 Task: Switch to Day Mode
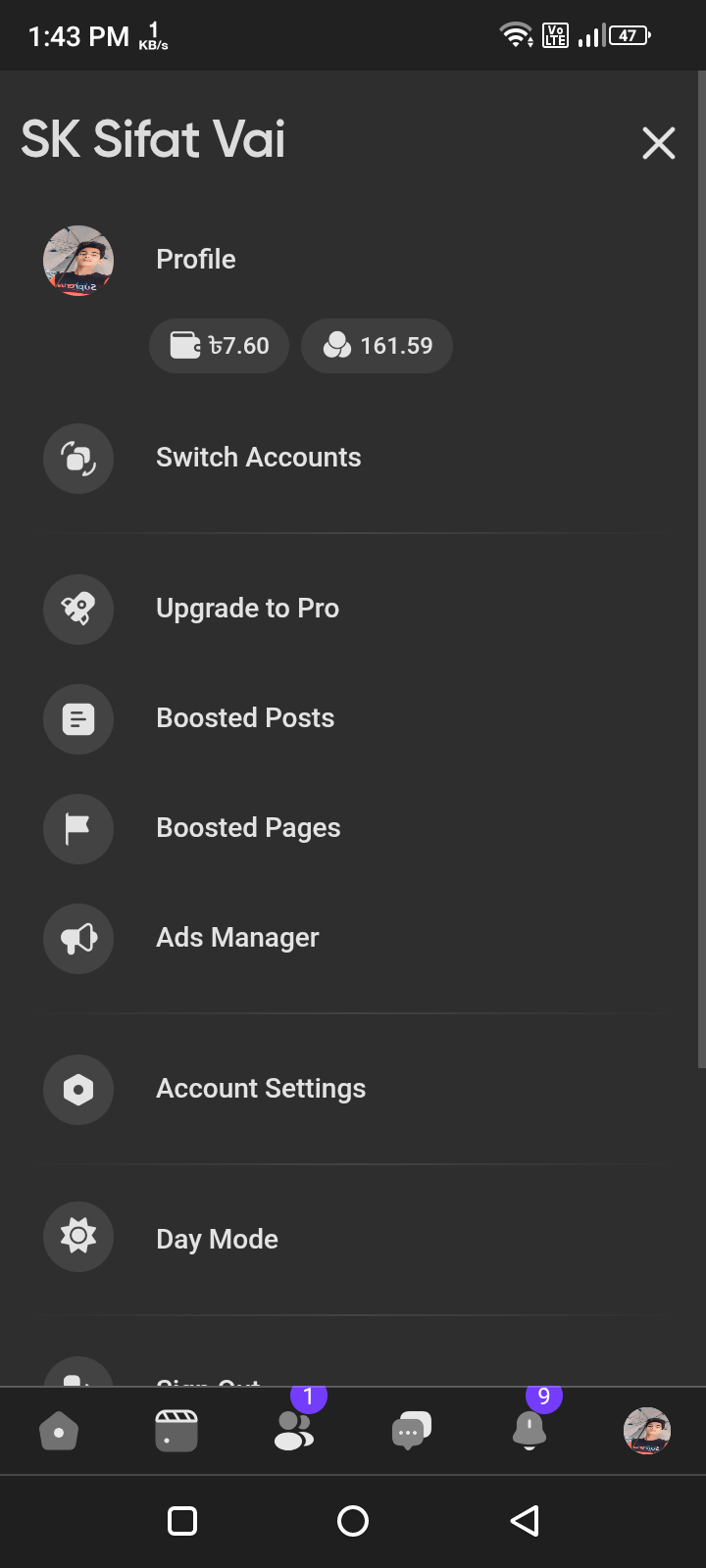point(353,1240)
